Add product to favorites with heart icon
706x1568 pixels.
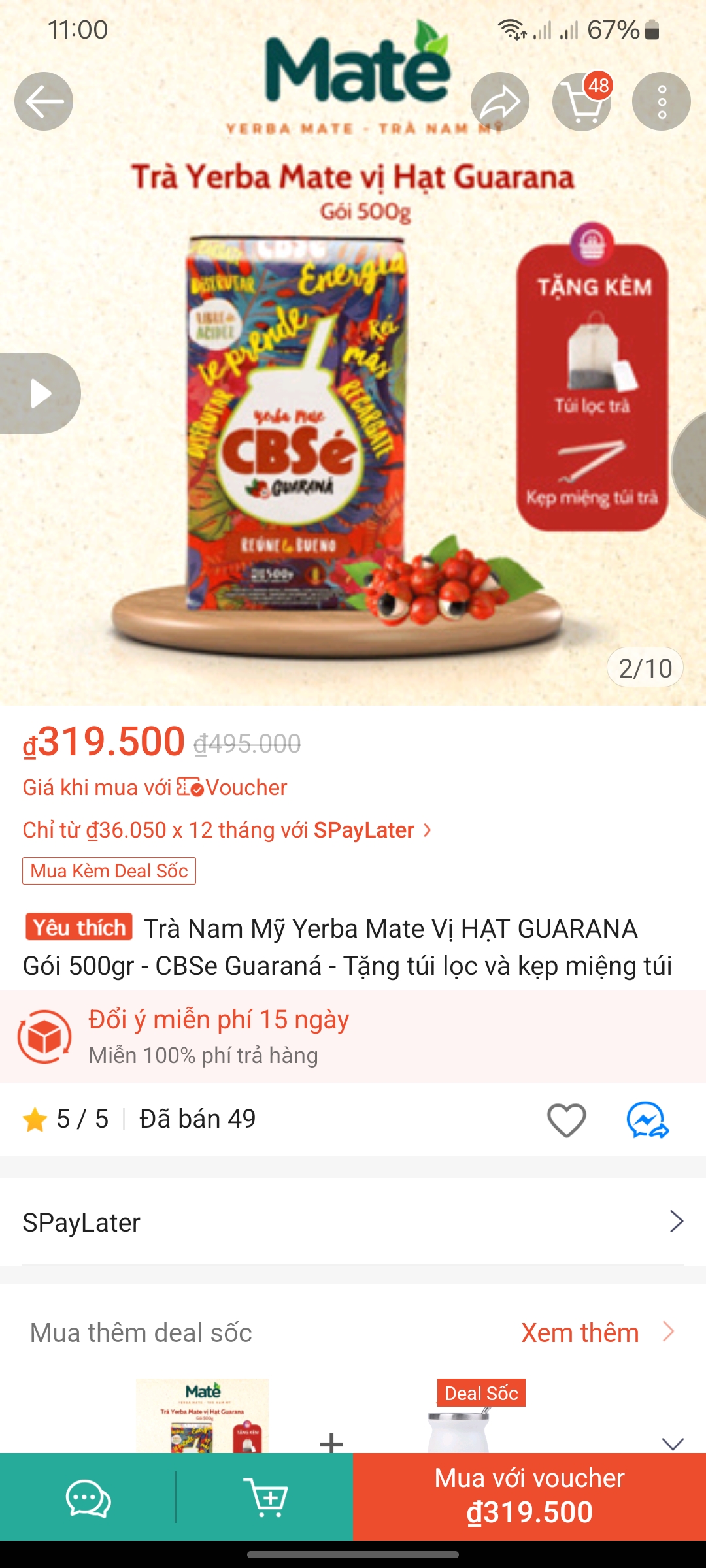[566, 1120]
